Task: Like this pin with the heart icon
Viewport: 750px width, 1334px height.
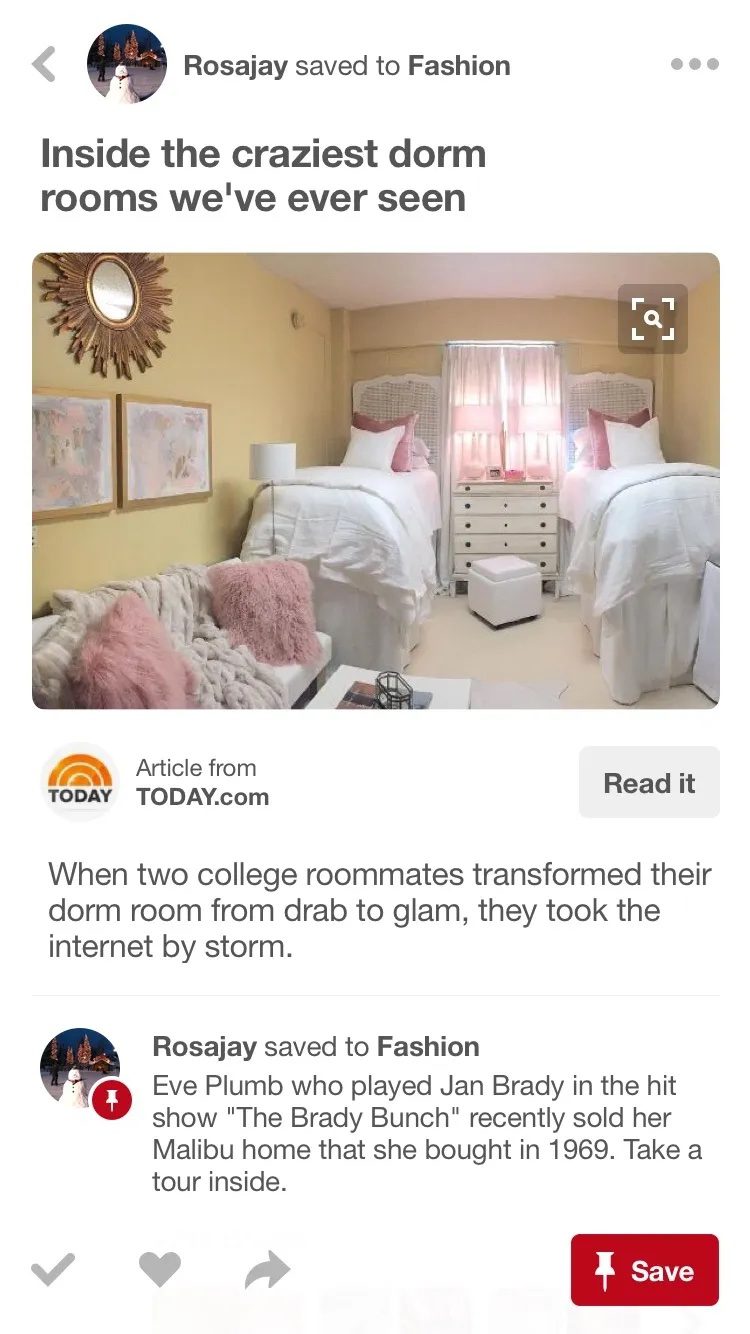Action: [160, 1271]
